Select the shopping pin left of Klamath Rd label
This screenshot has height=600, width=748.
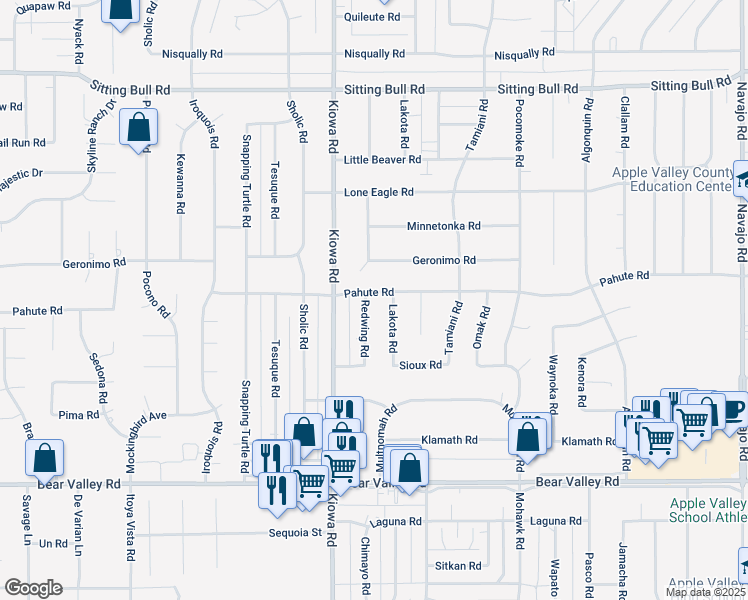coord(527,436)
